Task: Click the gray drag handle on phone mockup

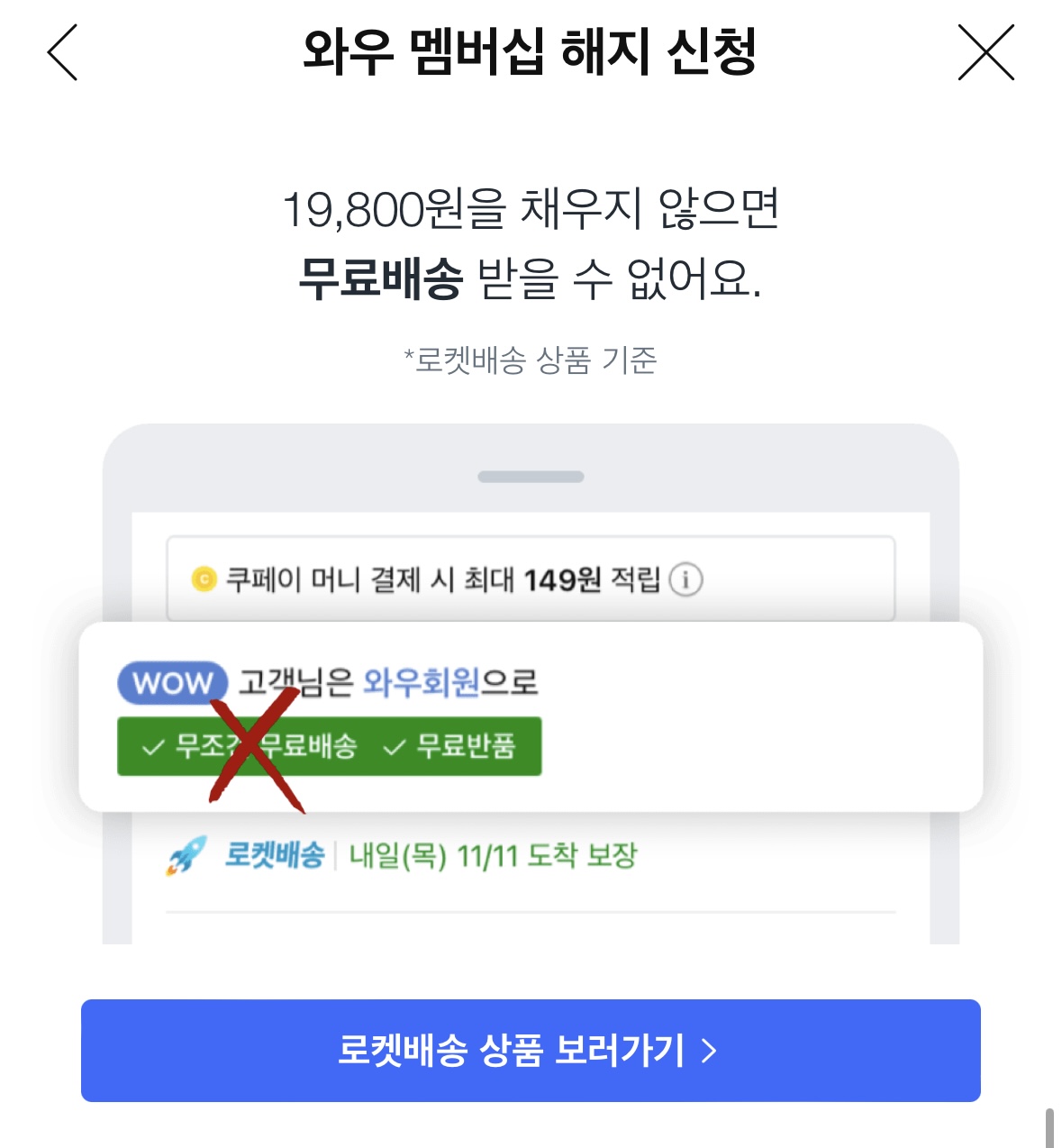Action: tap(530, 477)
